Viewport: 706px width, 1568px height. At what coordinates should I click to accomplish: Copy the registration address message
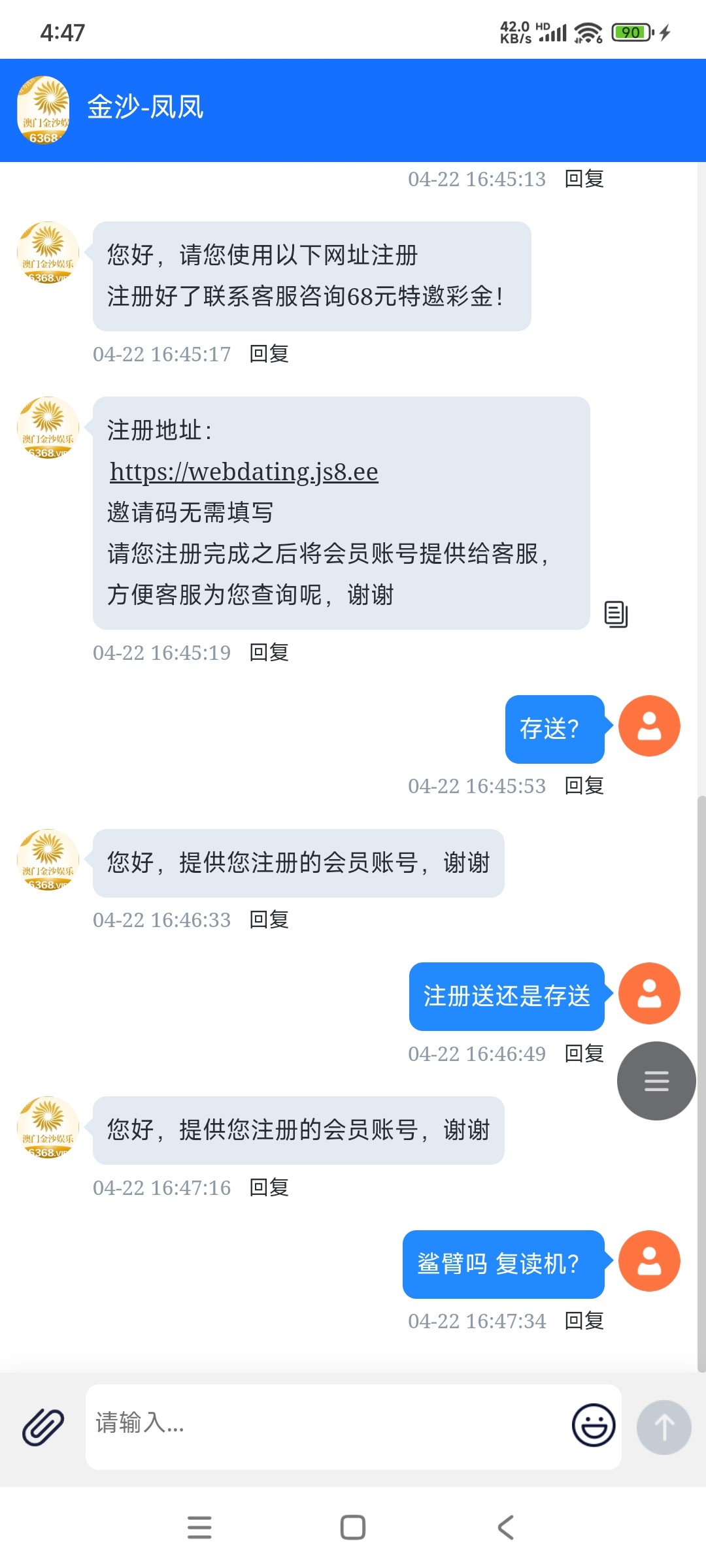[x=616, y=614]
